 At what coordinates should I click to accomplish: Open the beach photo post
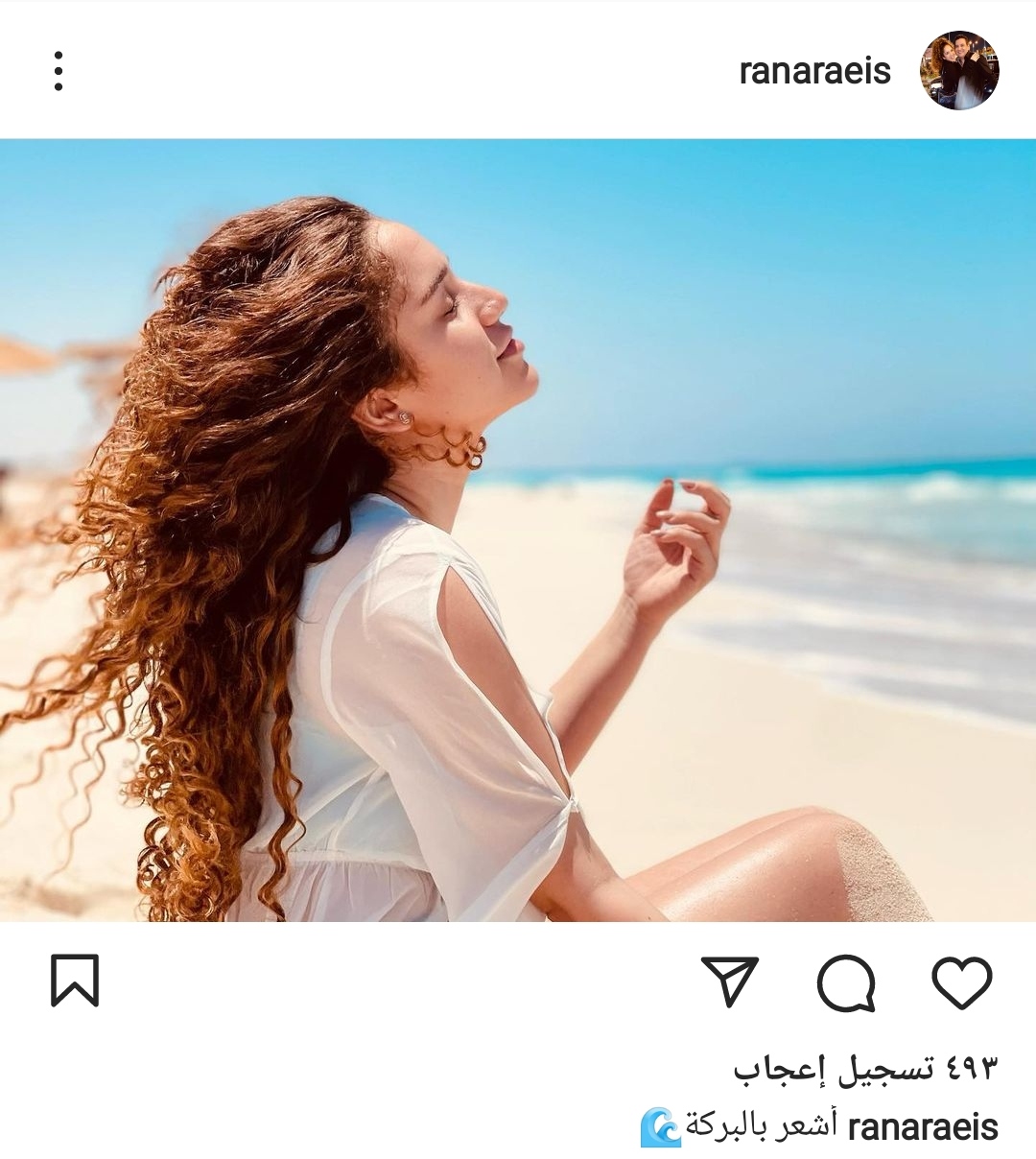[518, 530]
